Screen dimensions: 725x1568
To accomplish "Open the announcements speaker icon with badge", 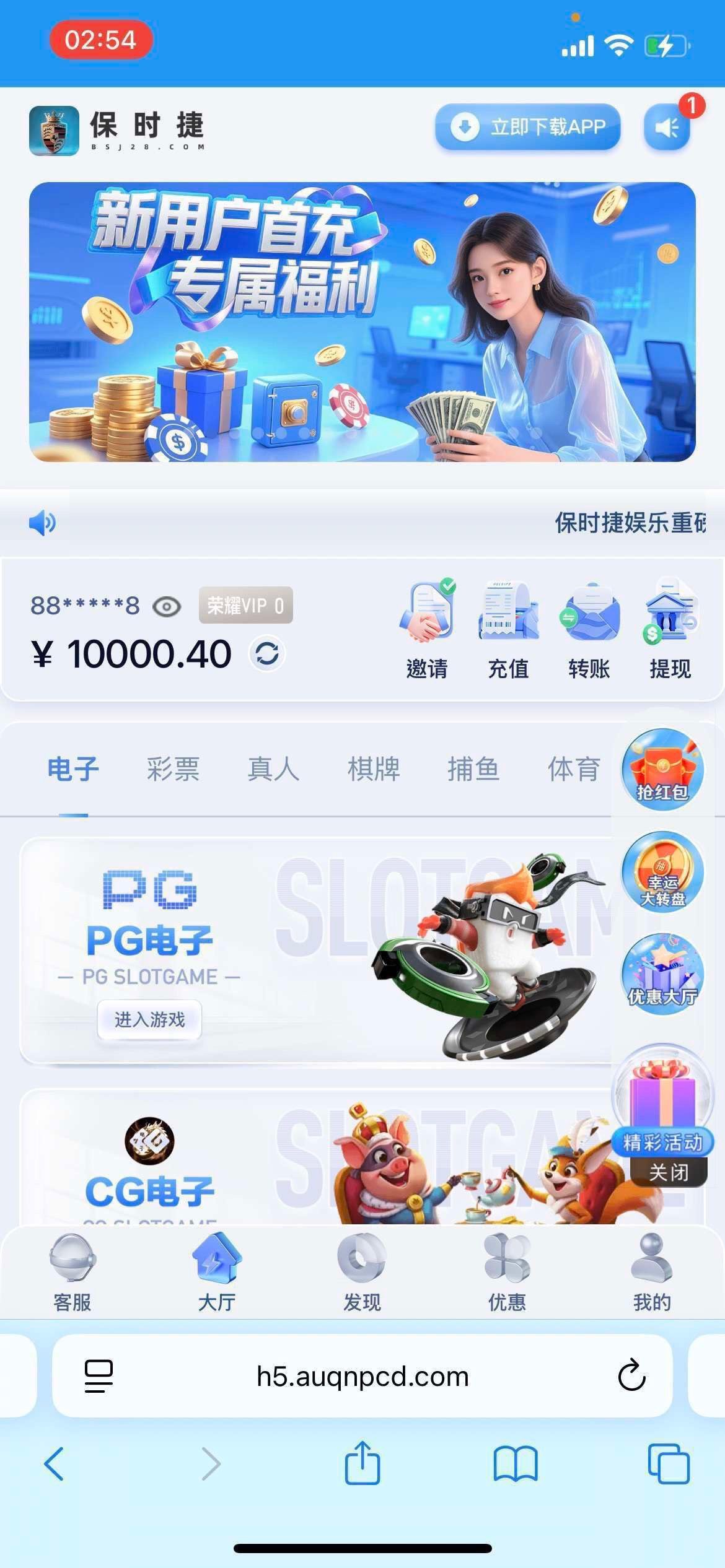I will coord(667,128).
